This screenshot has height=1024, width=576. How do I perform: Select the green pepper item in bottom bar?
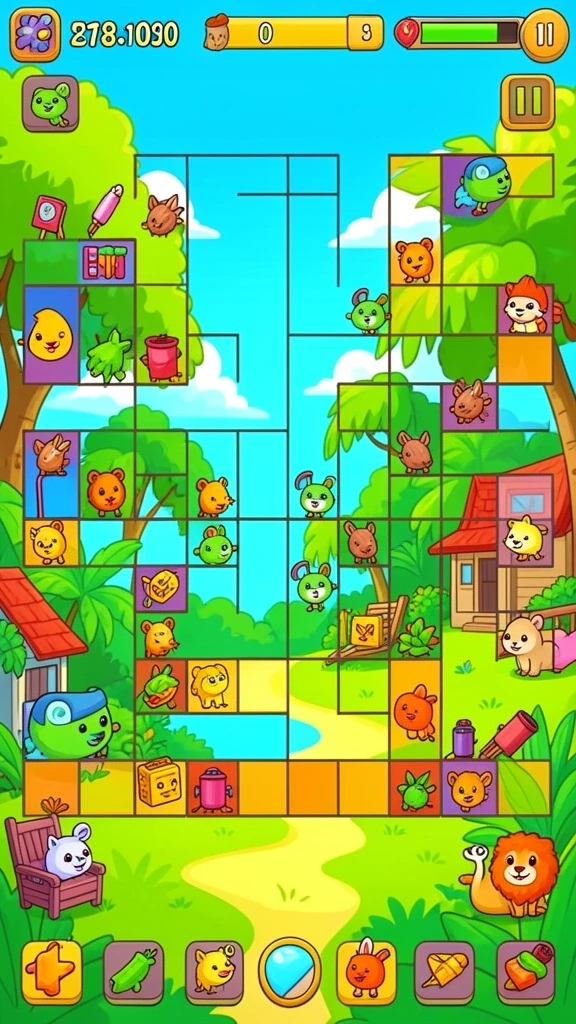(x=134, y=972)
